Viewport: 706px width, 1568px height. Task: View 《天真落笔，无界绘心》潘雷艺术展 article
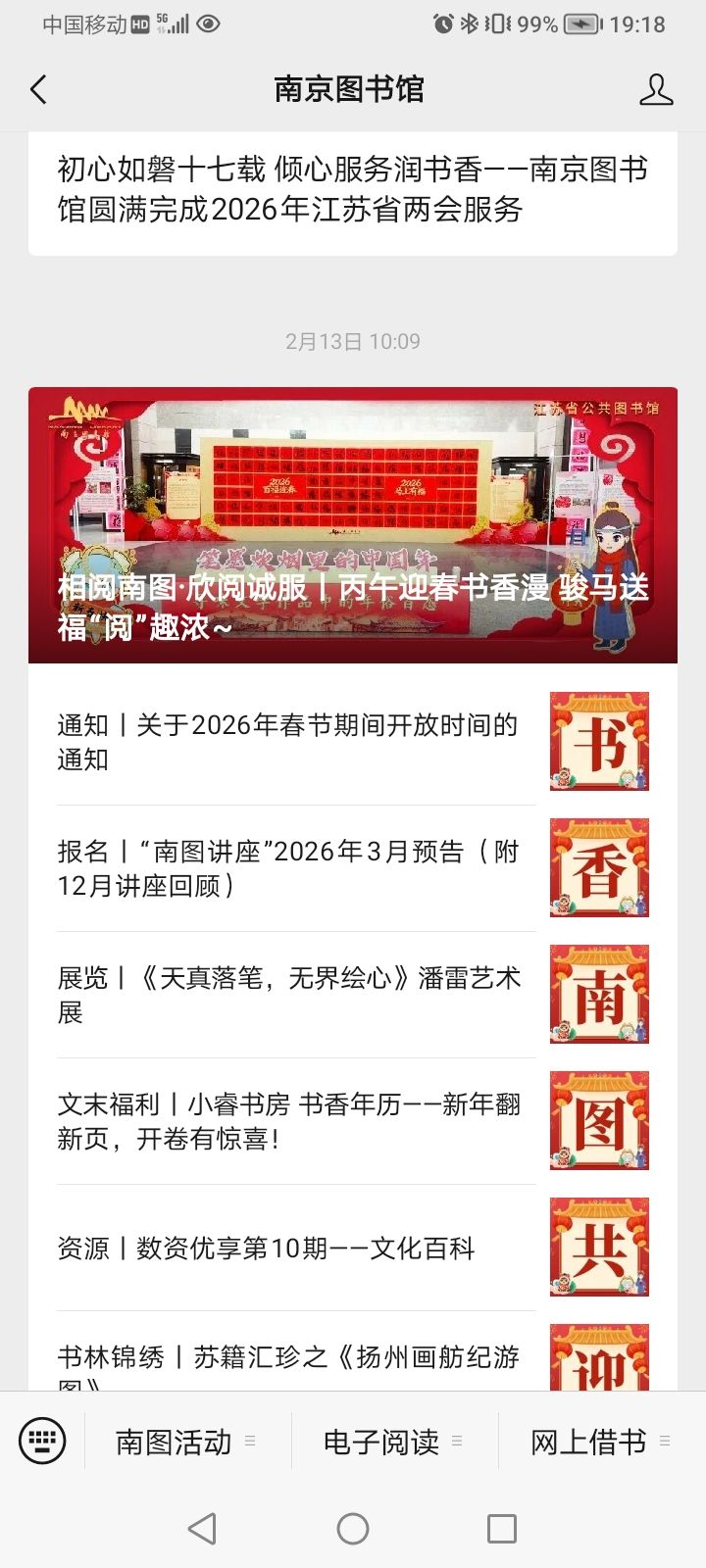(294, 995)
